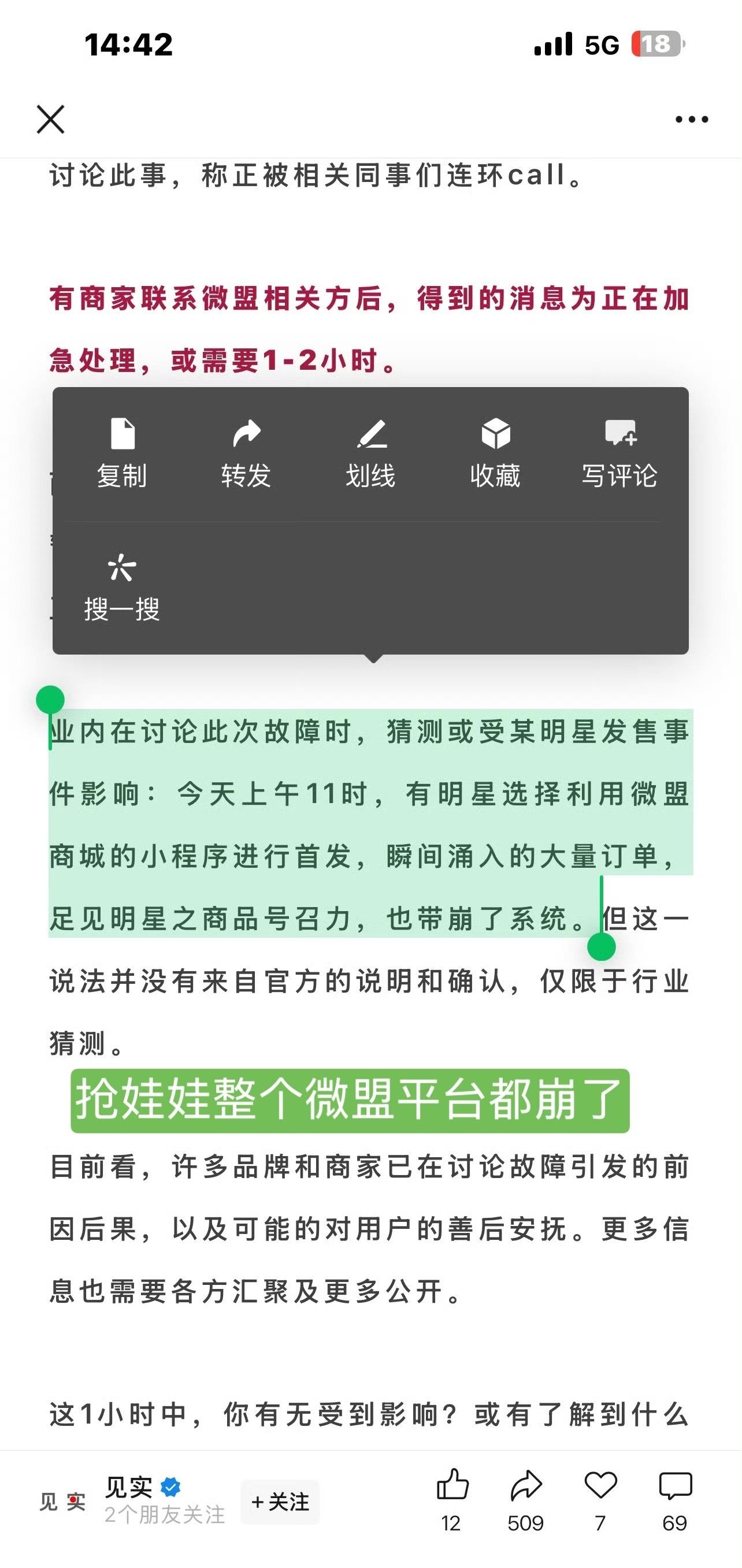Open the three-dot more options menu
742x1568 pixels.
click(x=692, y=119)
